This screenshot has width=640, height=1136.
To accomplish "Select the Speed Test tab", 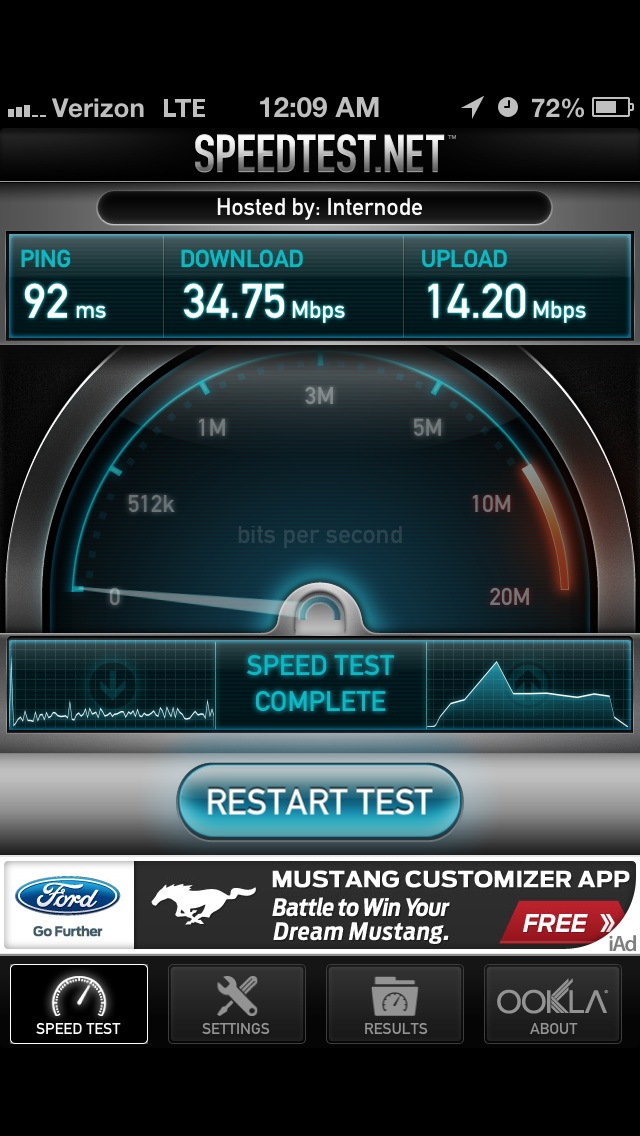I will coord(78,1004).
